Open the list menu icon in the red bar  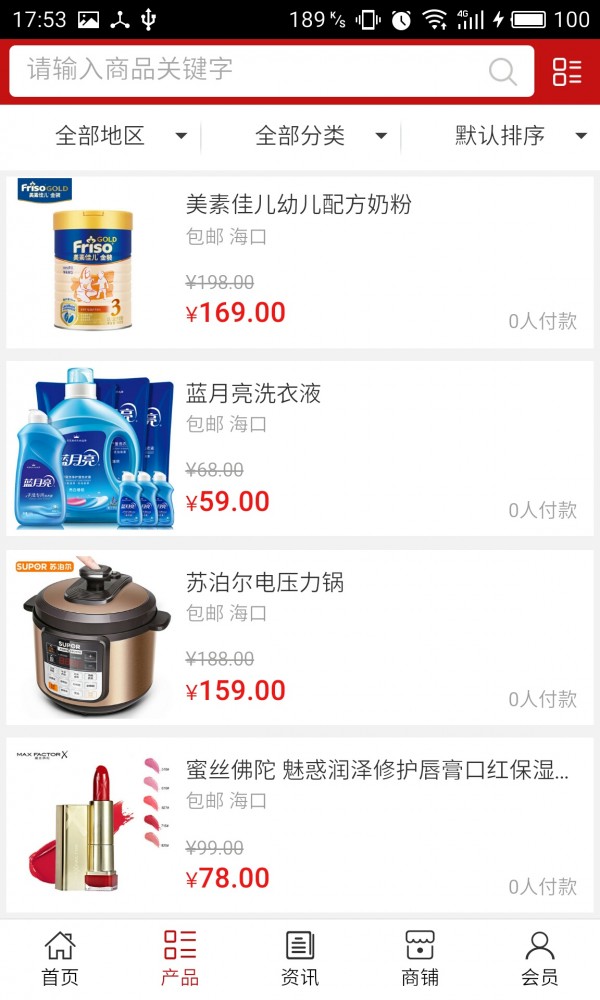click(x=567, y=71)
